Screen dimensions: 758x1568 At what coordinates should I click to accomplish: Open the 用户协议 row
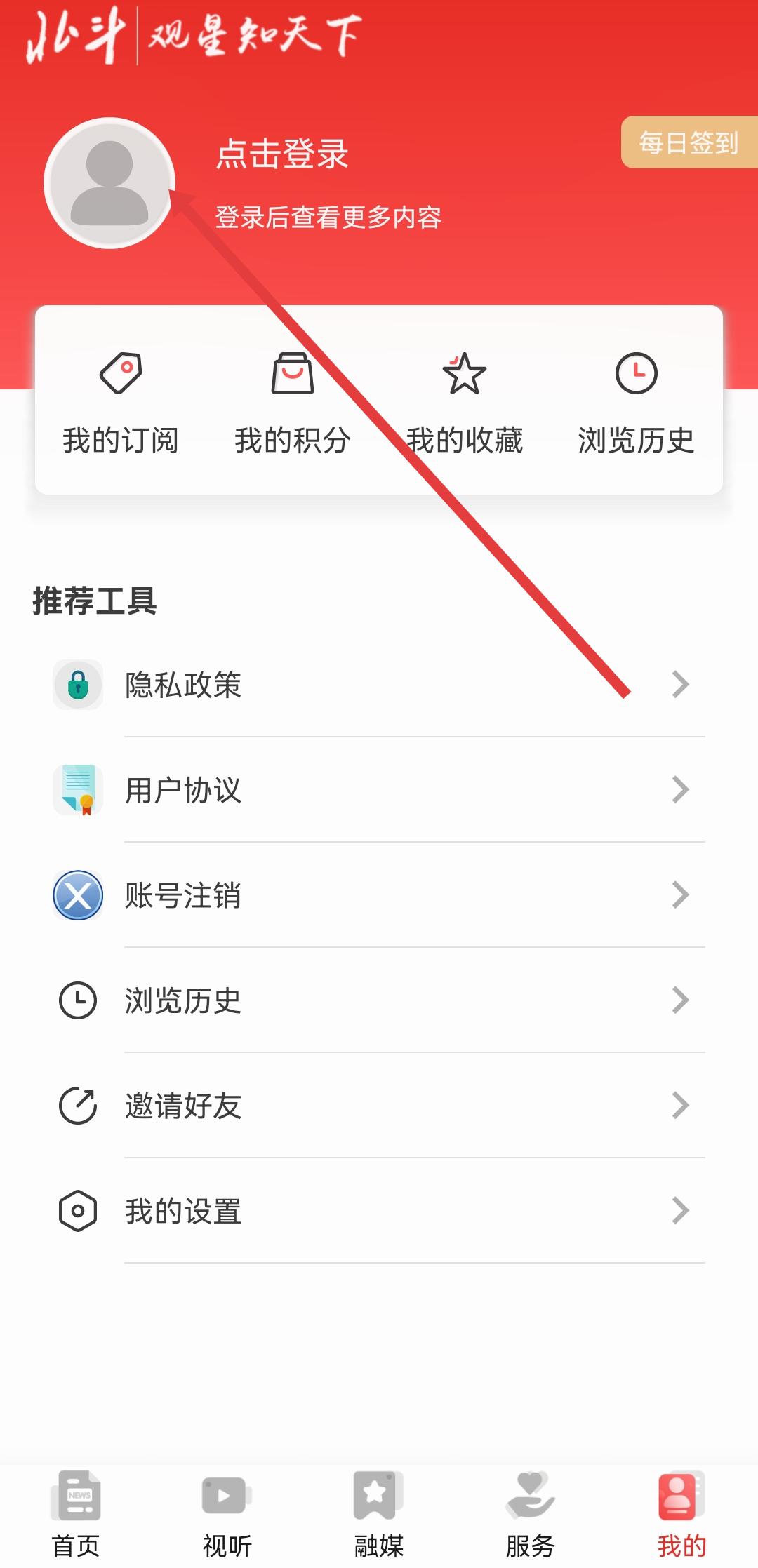379,790
